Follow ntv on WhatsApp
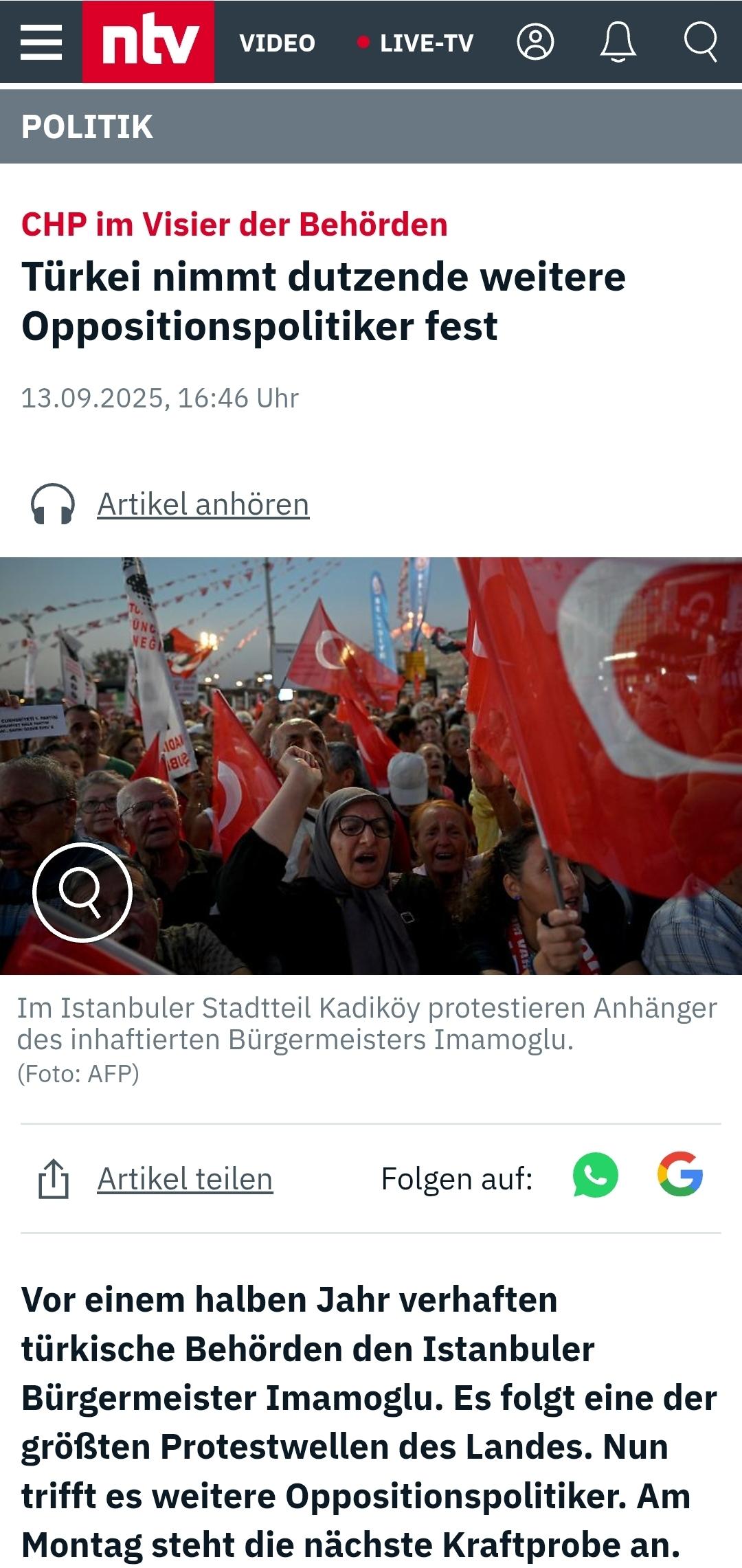742x1568 pixels. pyautogui.click(x=595, y=1175)
